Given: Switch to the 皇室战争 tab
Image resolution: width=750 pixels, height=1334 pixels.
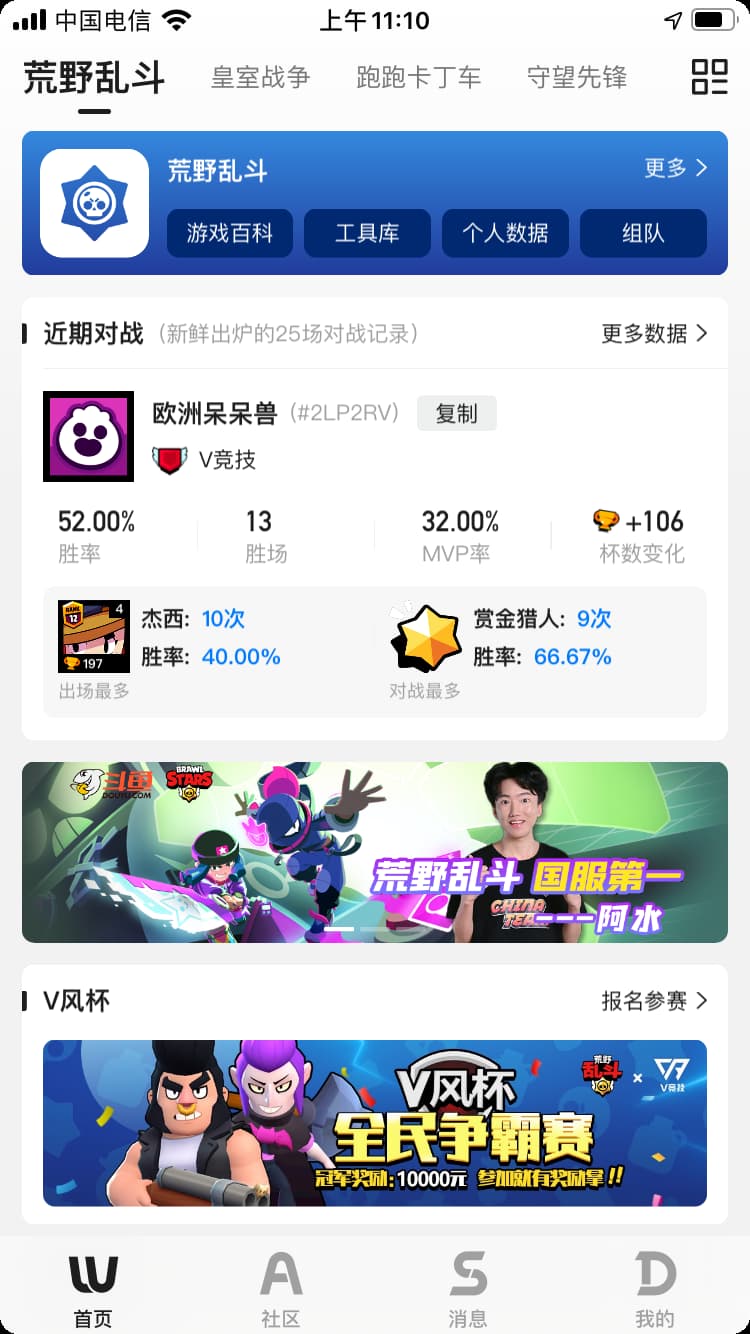Looking at the screenshot, I should [260, 78].
